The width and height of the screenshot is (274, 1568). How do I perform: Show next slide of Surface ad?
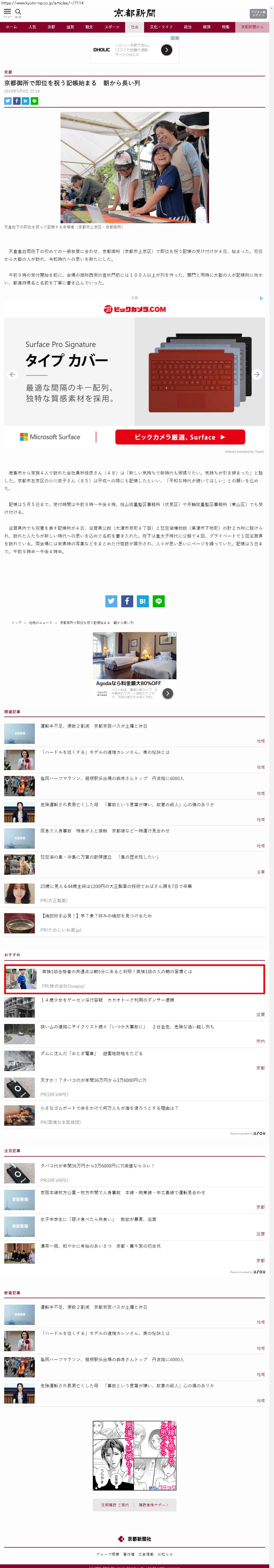(257, 374)
